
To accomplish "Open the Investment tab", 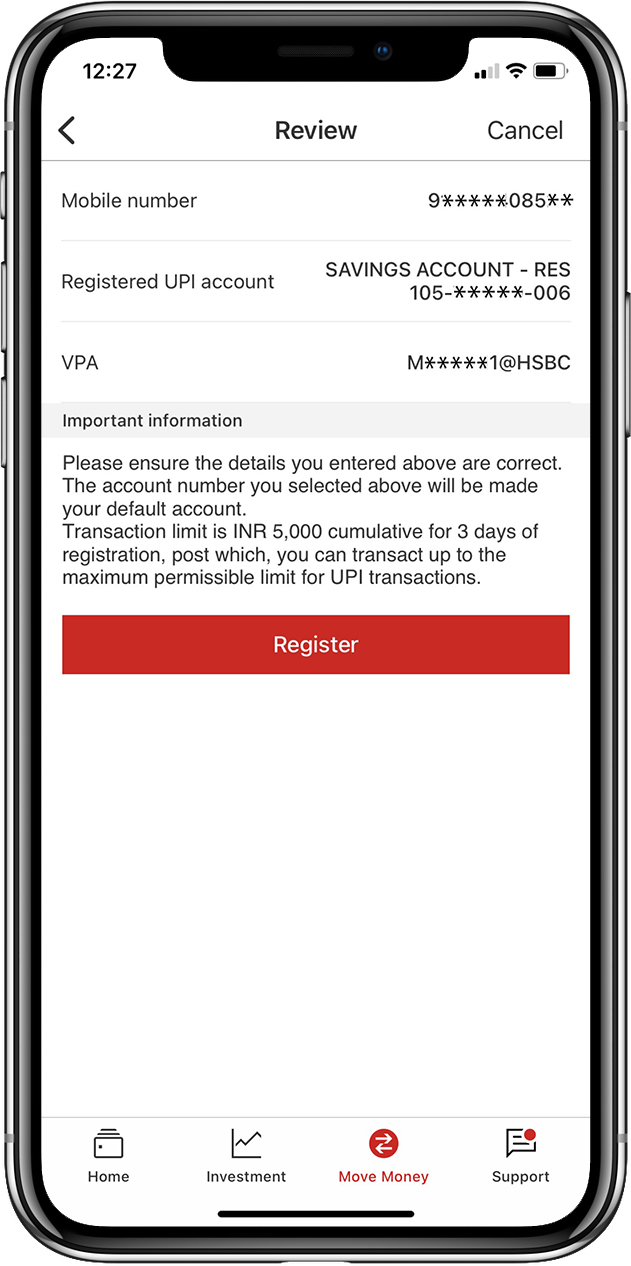I will [246, 1156].
